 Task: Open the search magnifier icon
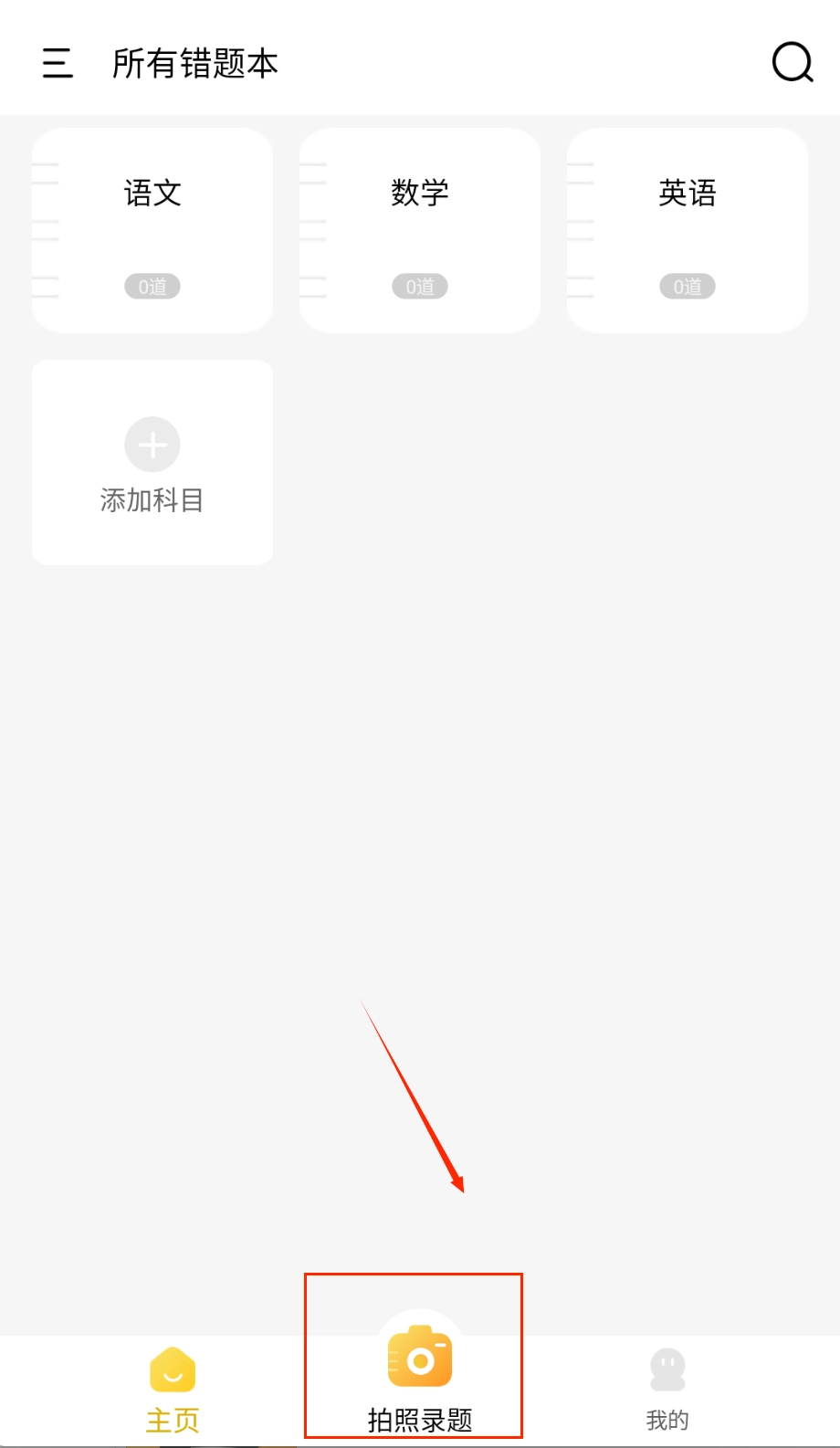tap(792, 63)
